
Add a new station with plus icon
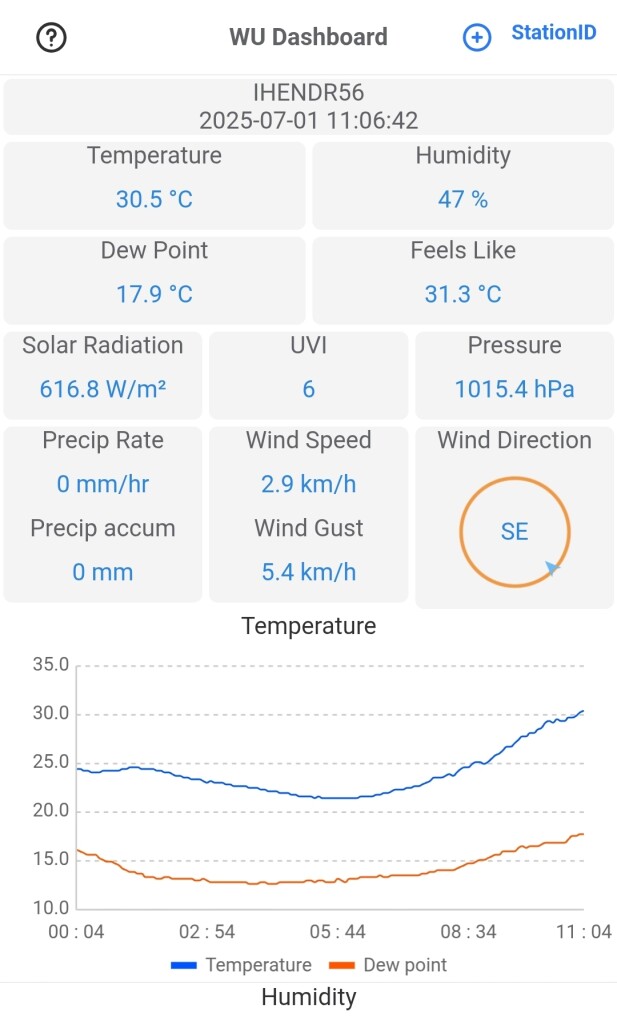click(x=477, y=37)
